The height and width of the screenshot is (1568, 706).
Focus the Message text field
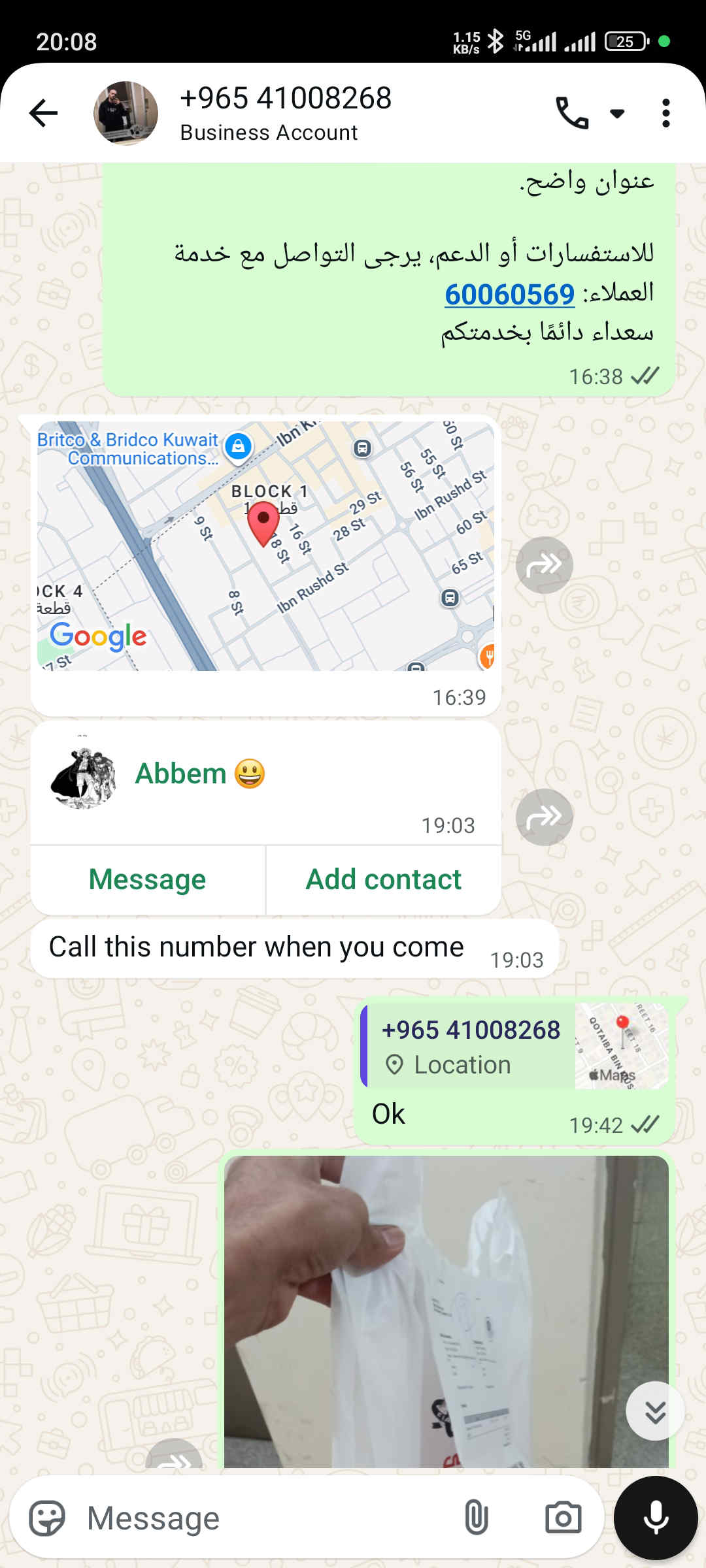(x=261, y=1518)
